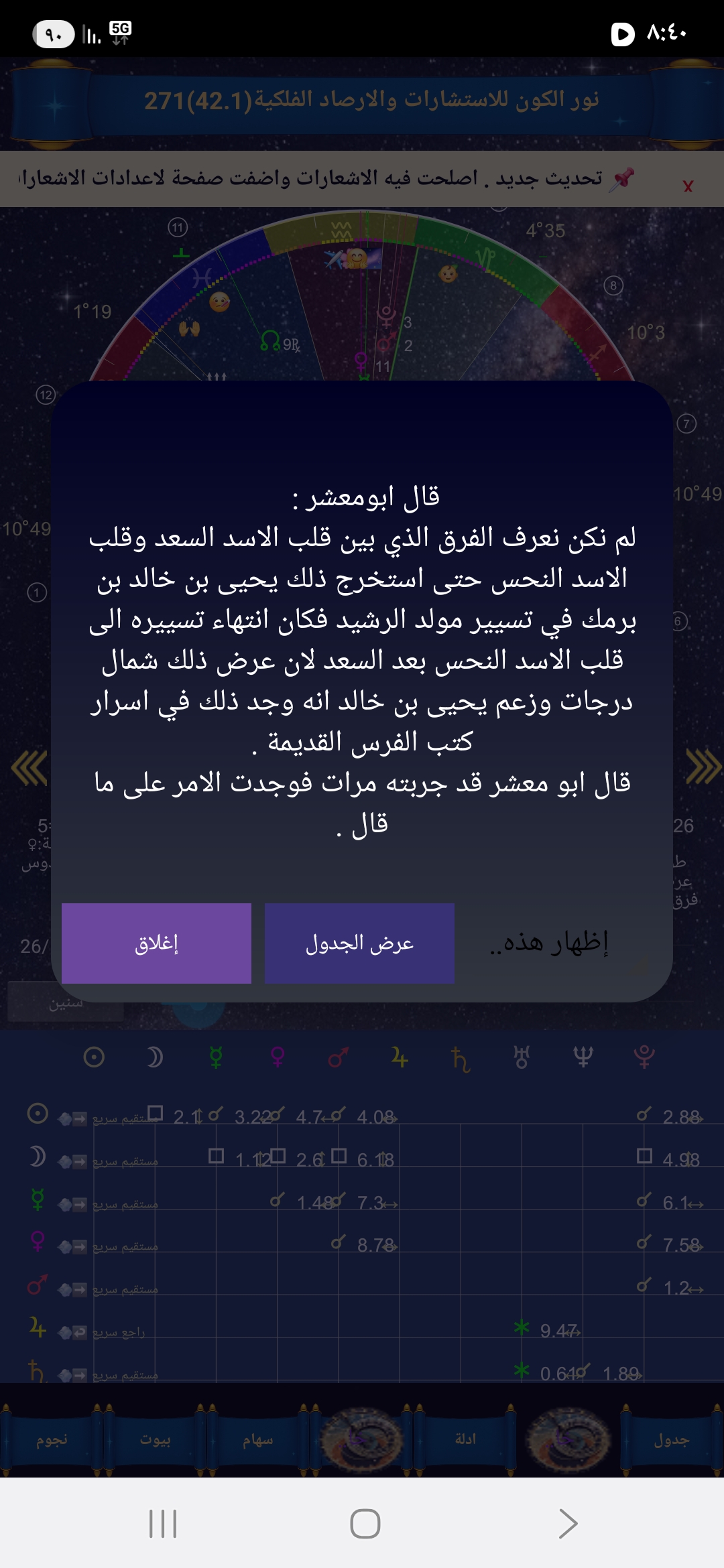Go to the previous chart with the left arrows
This screenshot has height=1568, width=724.
pos(29,768)
